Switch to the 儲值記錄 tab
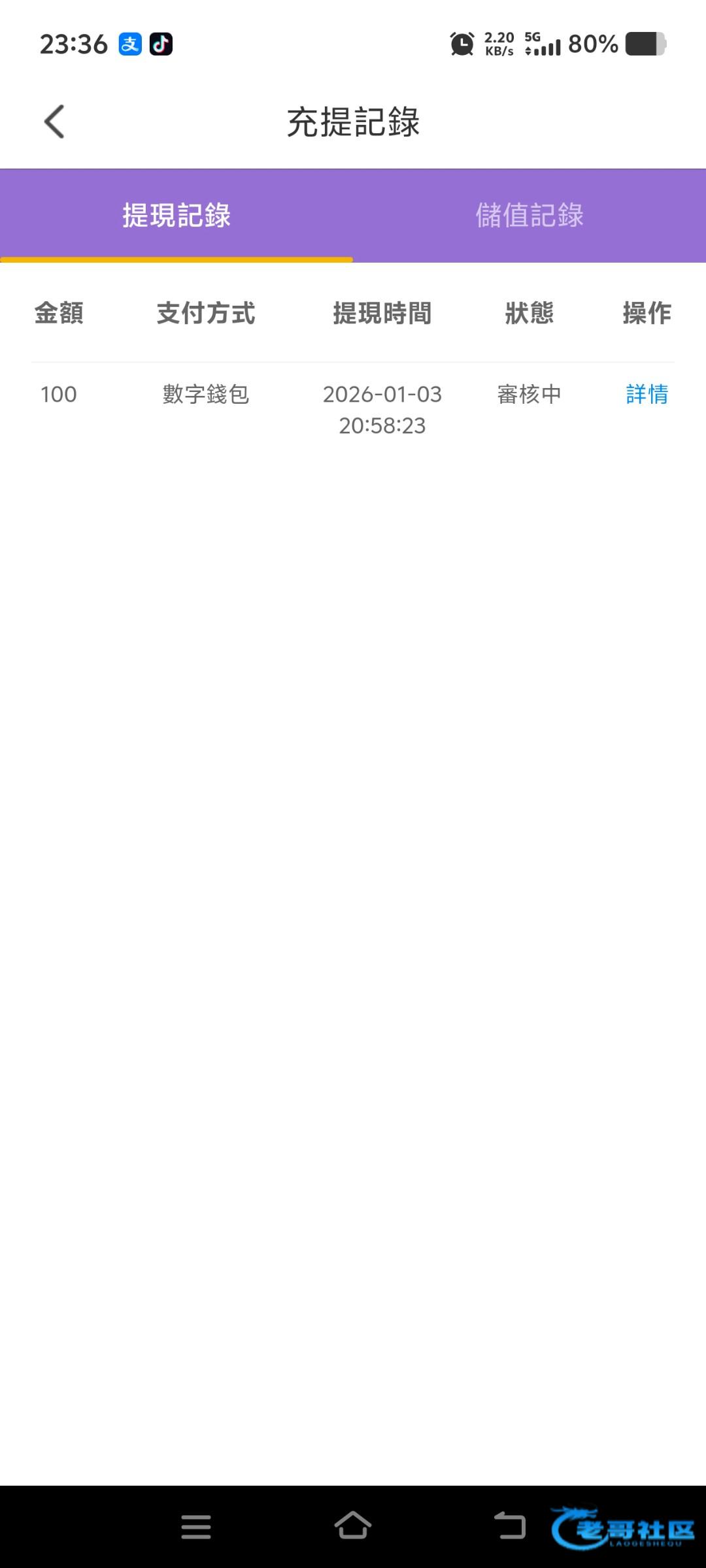 pyautogui.click(x=529, y=216)
